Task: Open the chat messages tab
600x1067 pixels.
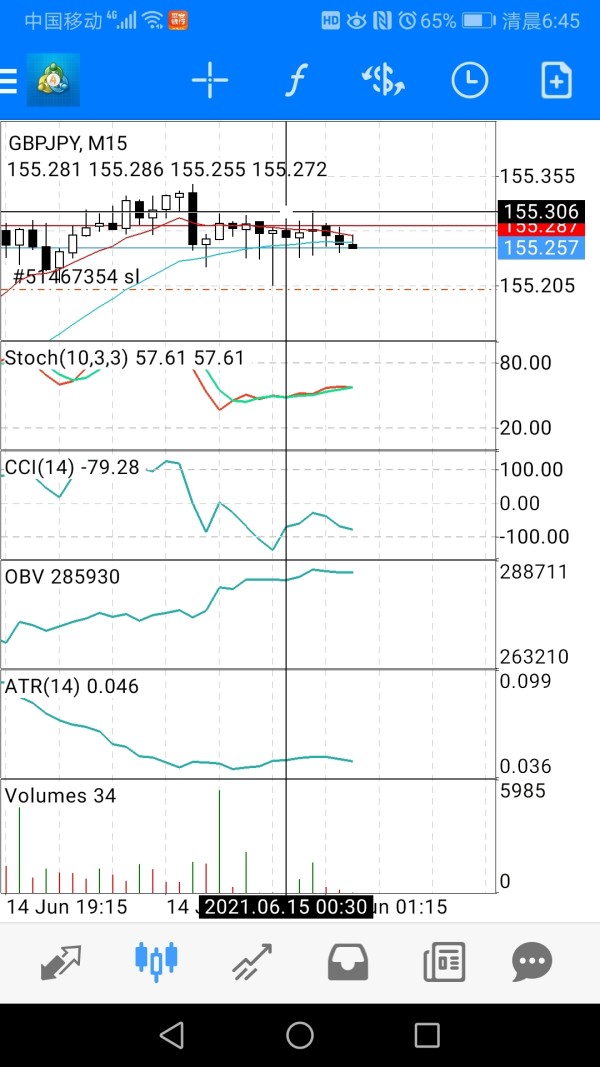Action: [531, 962]
